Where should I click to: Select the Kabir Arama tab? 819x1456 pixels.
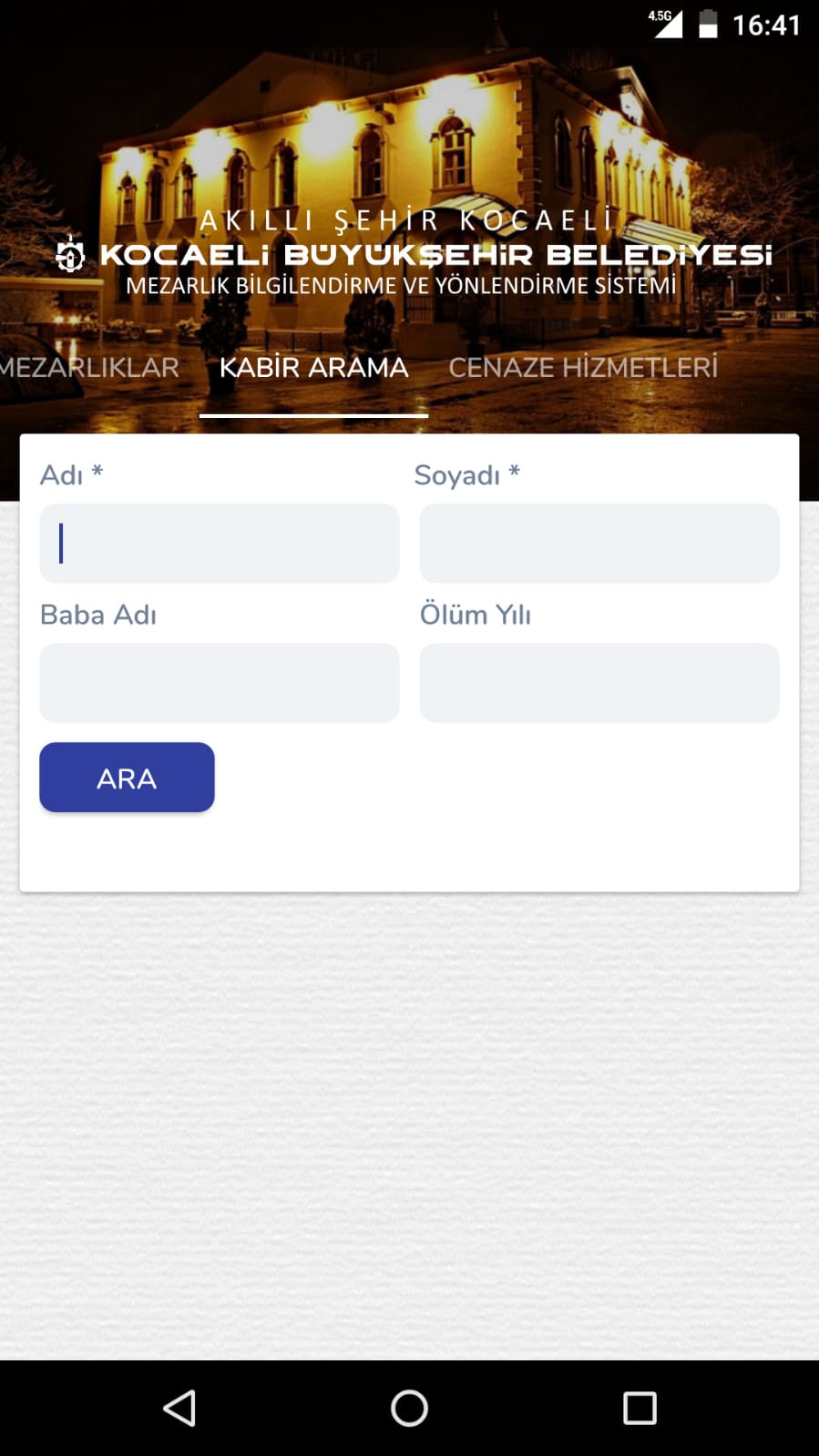click(x=313, y=368)
